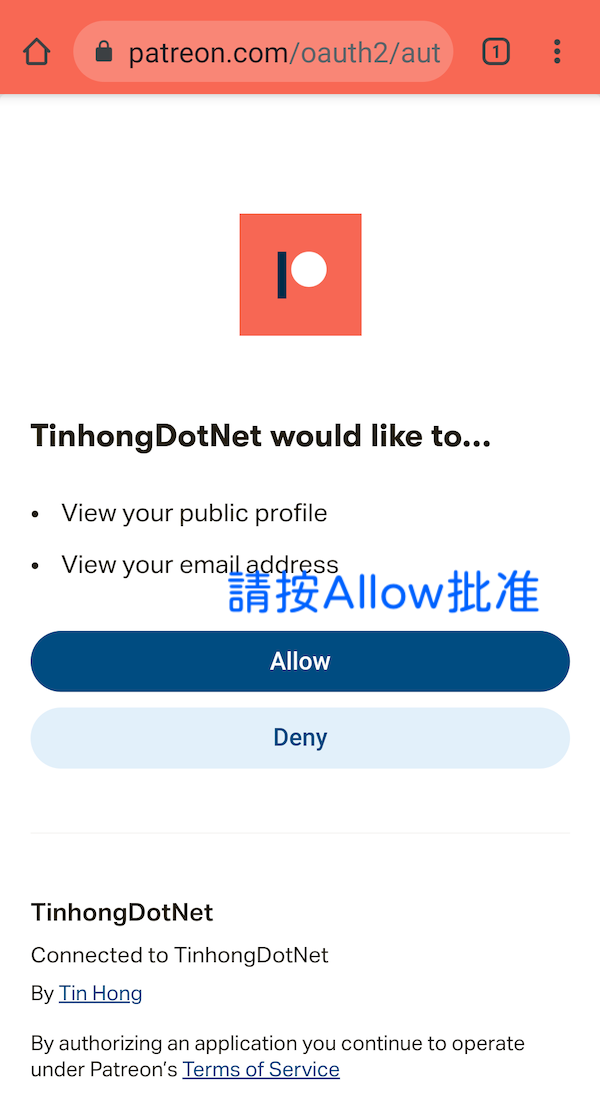Tap the patreon.com address bar
The image size is (600, 1106).
click(x=263, y=51)
